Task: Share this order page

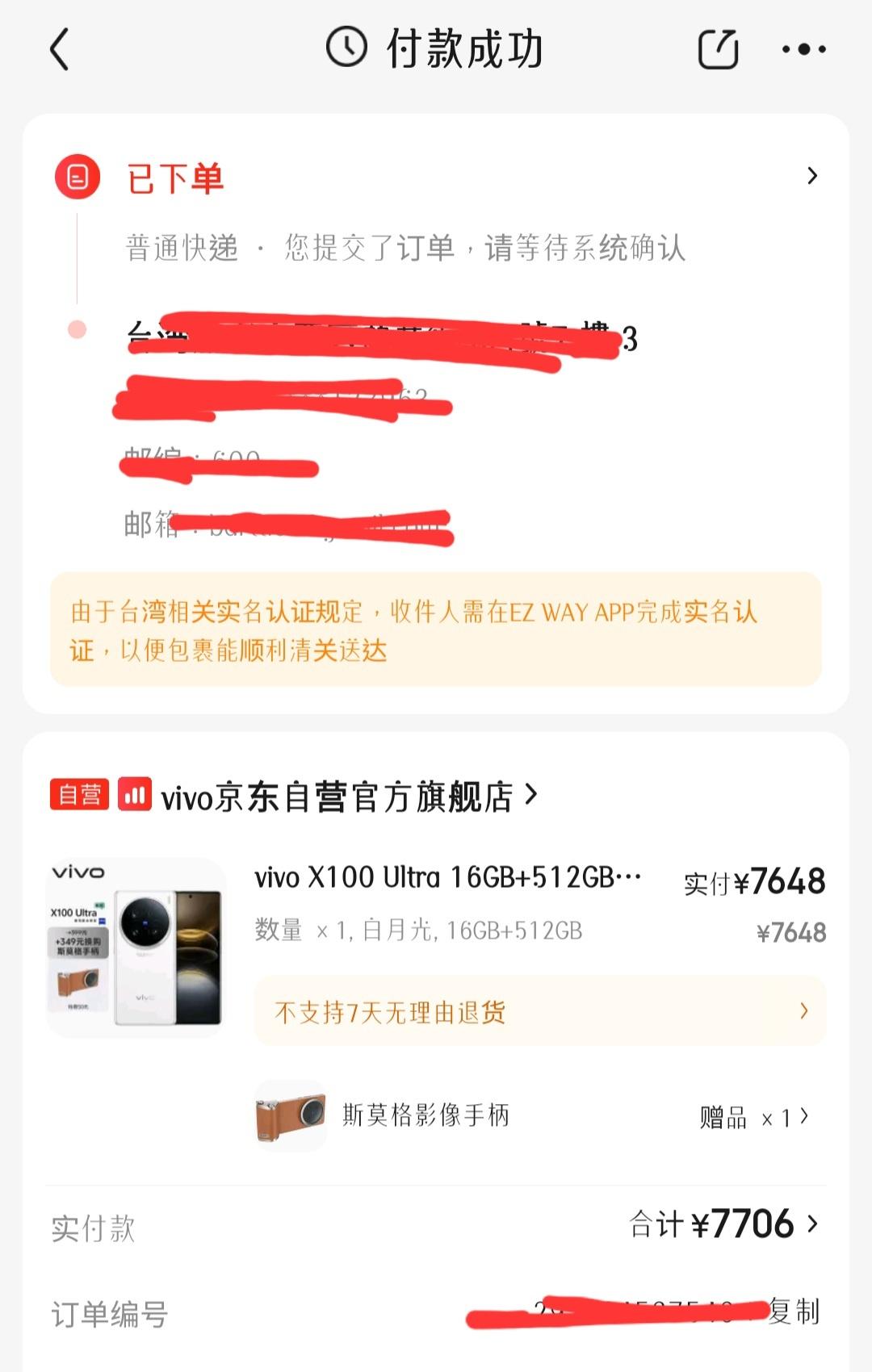Action: (x=718, y=49)
